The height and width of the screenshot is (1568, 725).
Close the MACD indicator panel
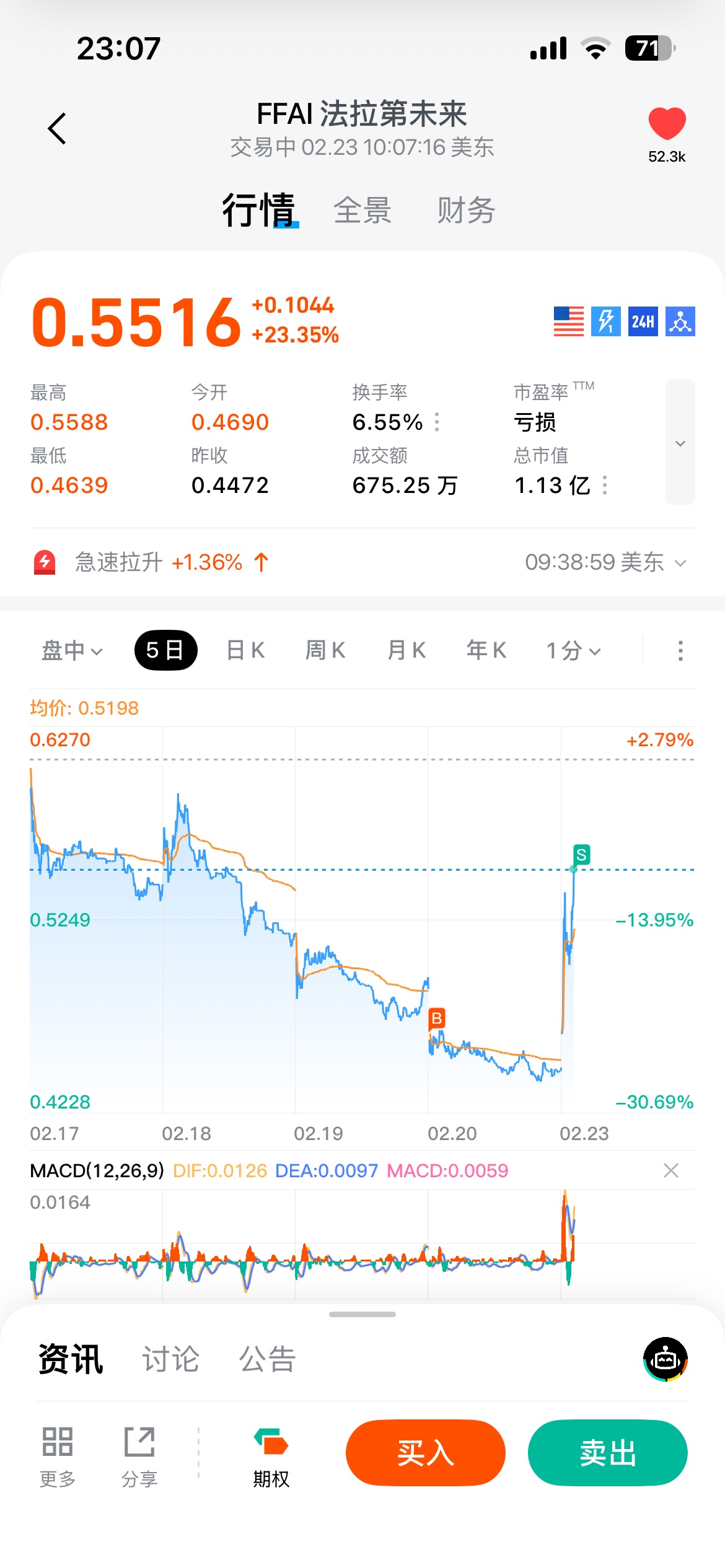(671, 1170)
